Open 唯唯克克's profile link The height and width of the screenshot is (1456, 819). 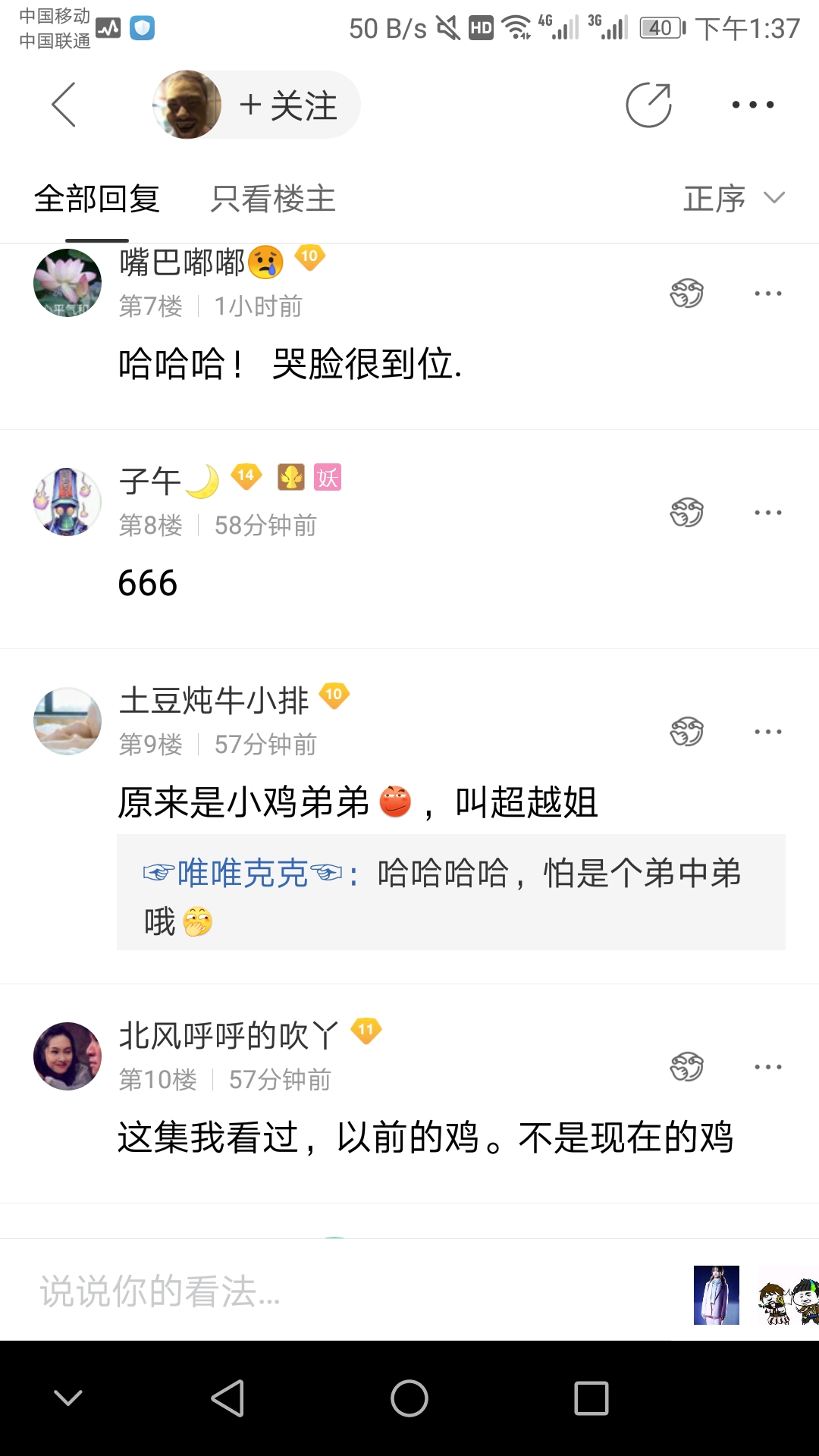pyautogui.click(x=243, y=874)
